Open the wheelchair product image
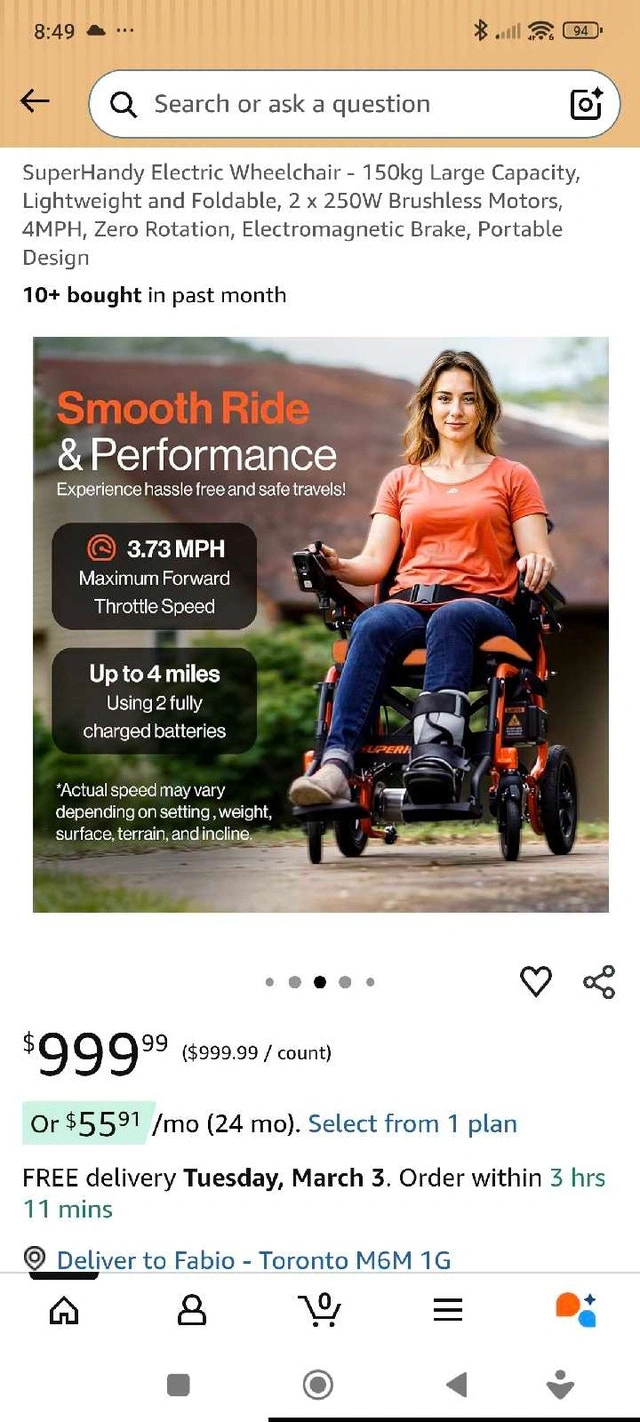The image size is (640, 1422). point(321,624)
